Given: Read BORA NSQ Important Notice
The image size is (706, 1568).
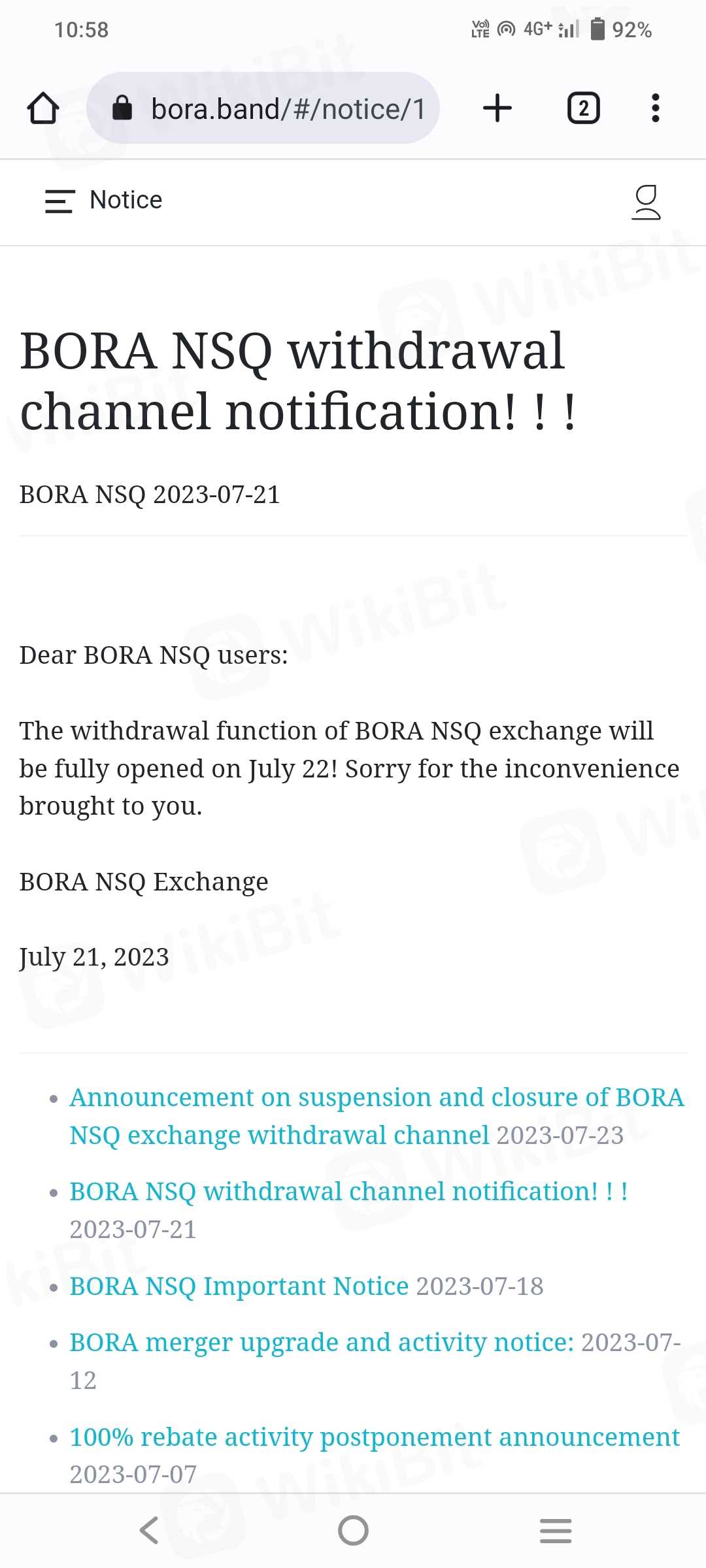Looking at the screenshot, I should 239,1286.
